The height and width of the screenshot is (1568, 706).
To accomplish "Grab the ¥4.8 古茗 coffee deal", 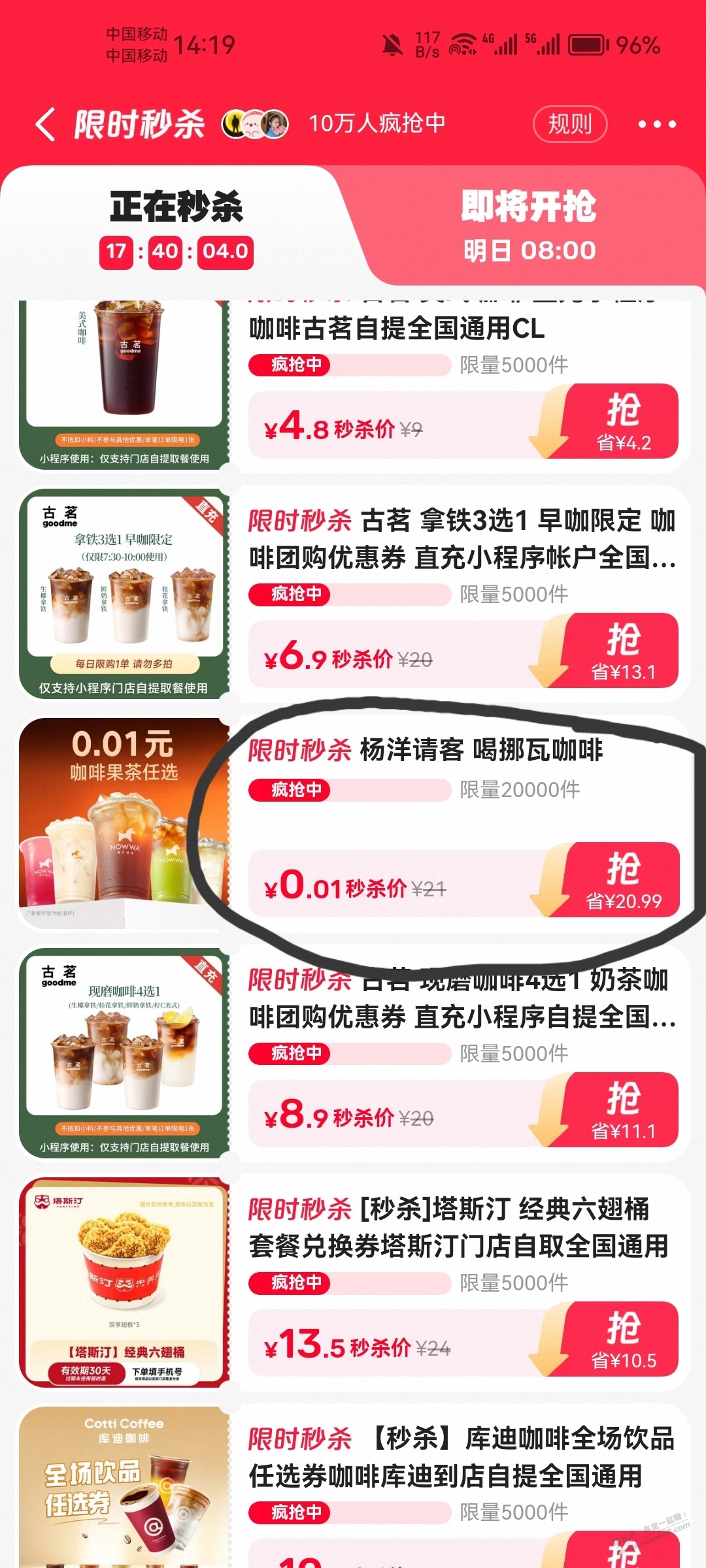I will [622, 421].
